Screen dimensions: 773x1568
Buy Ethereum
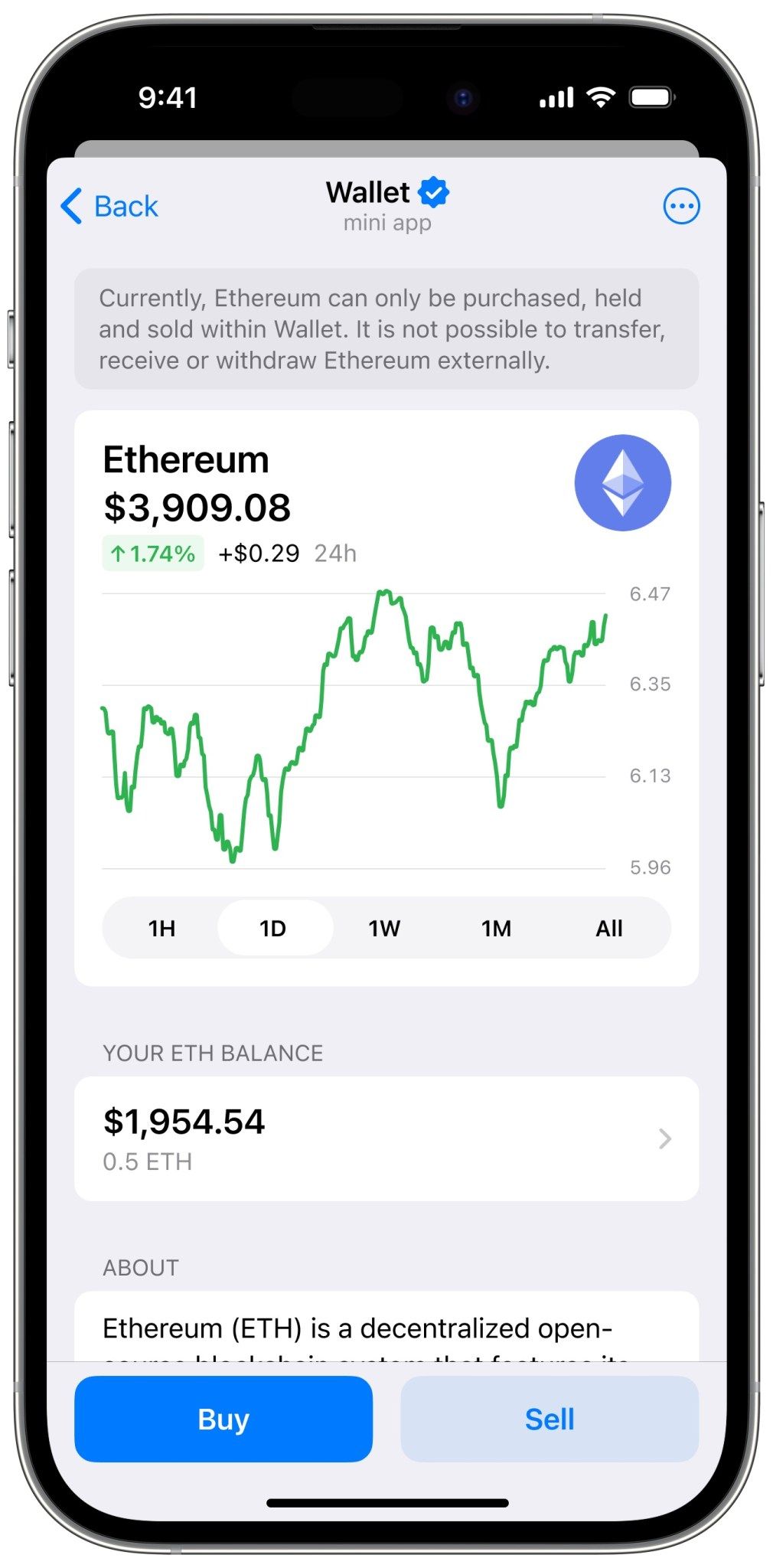[223, 1419]
